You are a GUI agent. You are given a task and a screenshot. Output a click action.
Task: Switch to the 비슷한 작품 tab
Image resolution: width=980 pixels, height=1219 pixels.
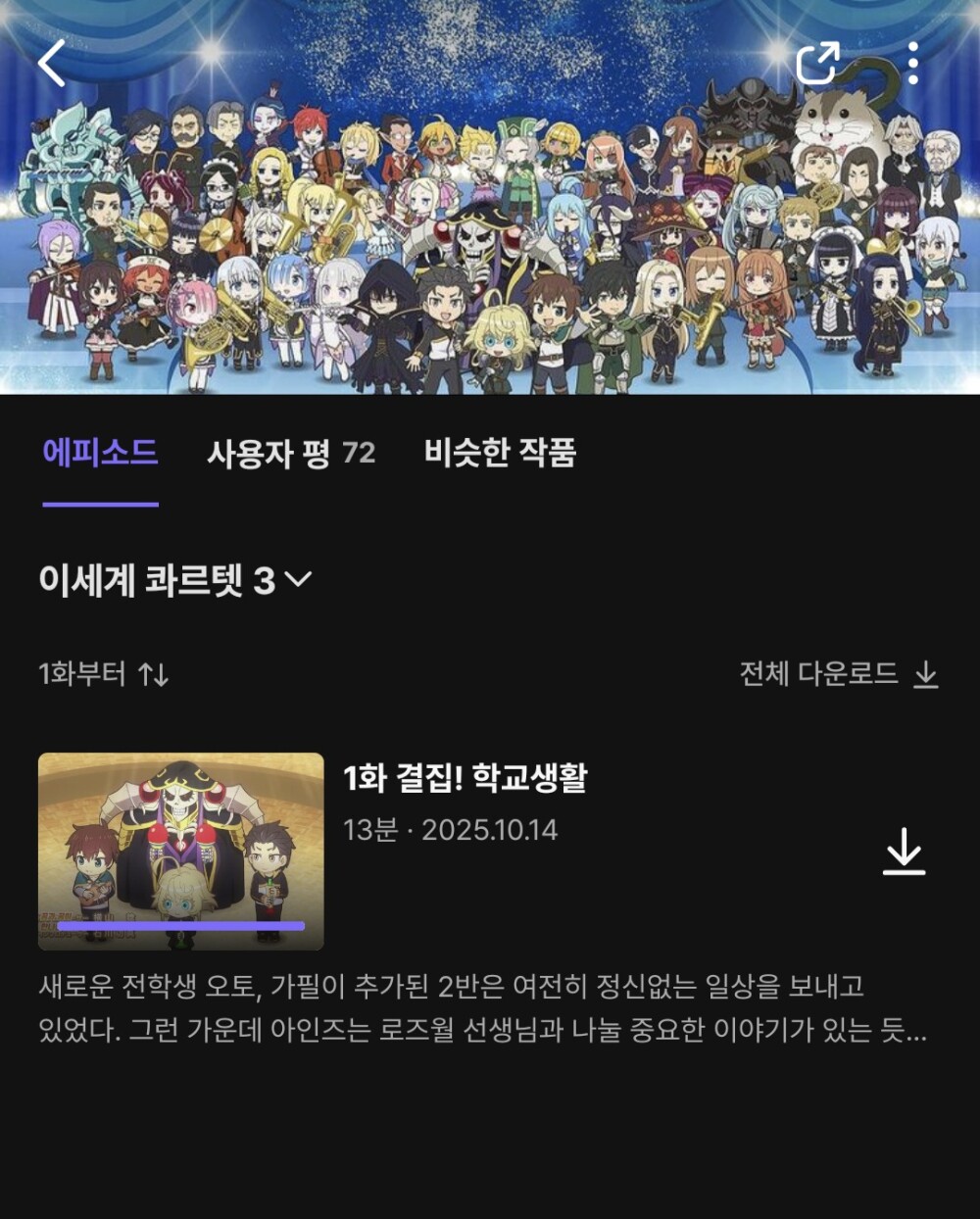(500, 453)
